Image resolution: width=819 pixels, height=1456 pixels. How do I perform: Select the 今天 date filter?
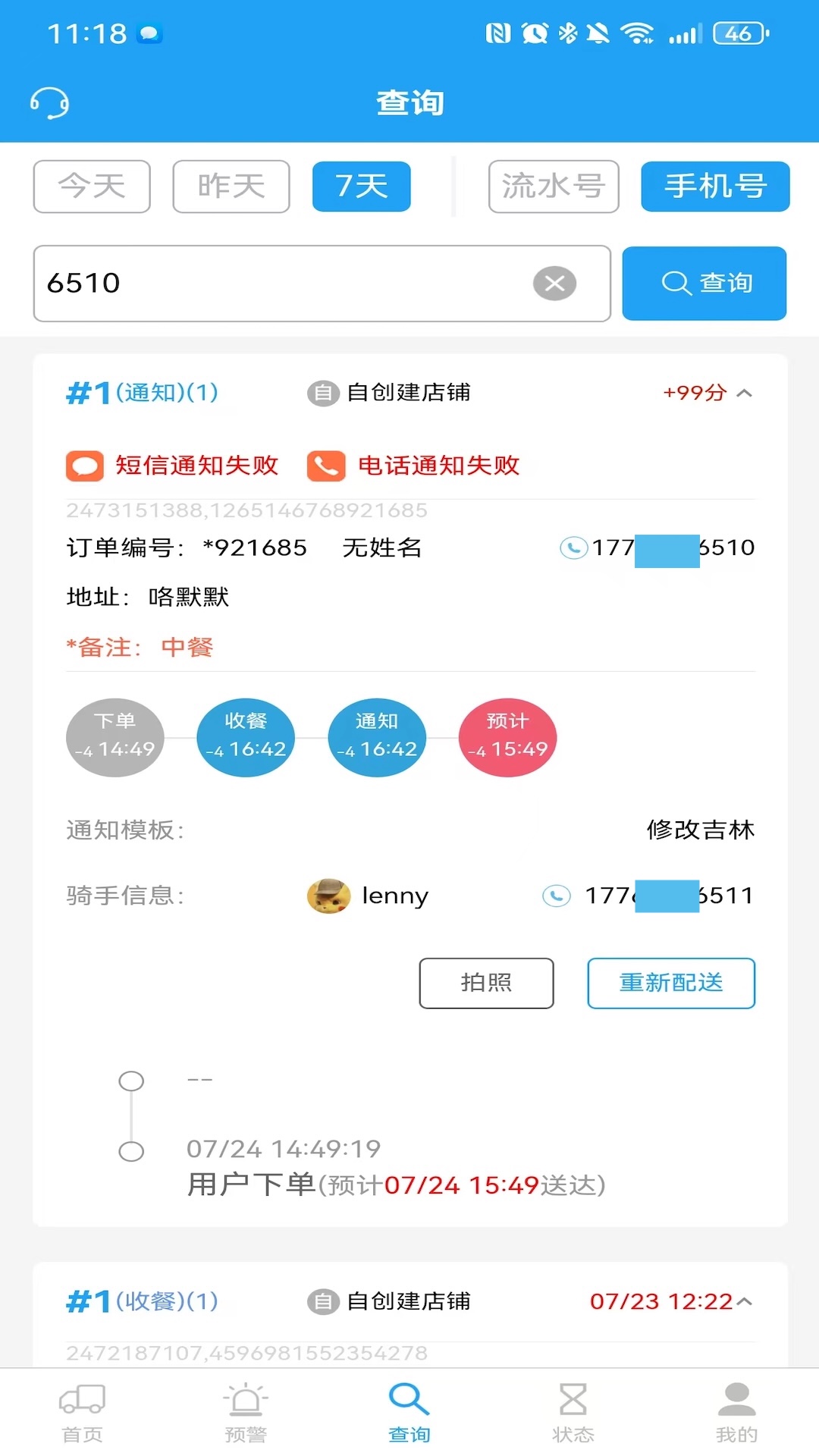92,187
